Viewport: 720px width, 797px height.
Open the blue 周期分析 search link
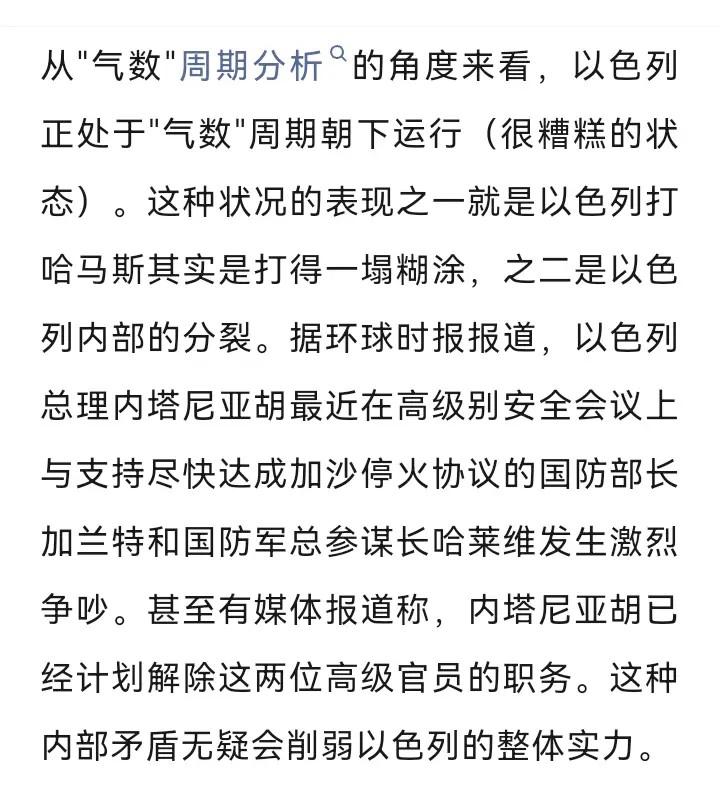point(252,66)
